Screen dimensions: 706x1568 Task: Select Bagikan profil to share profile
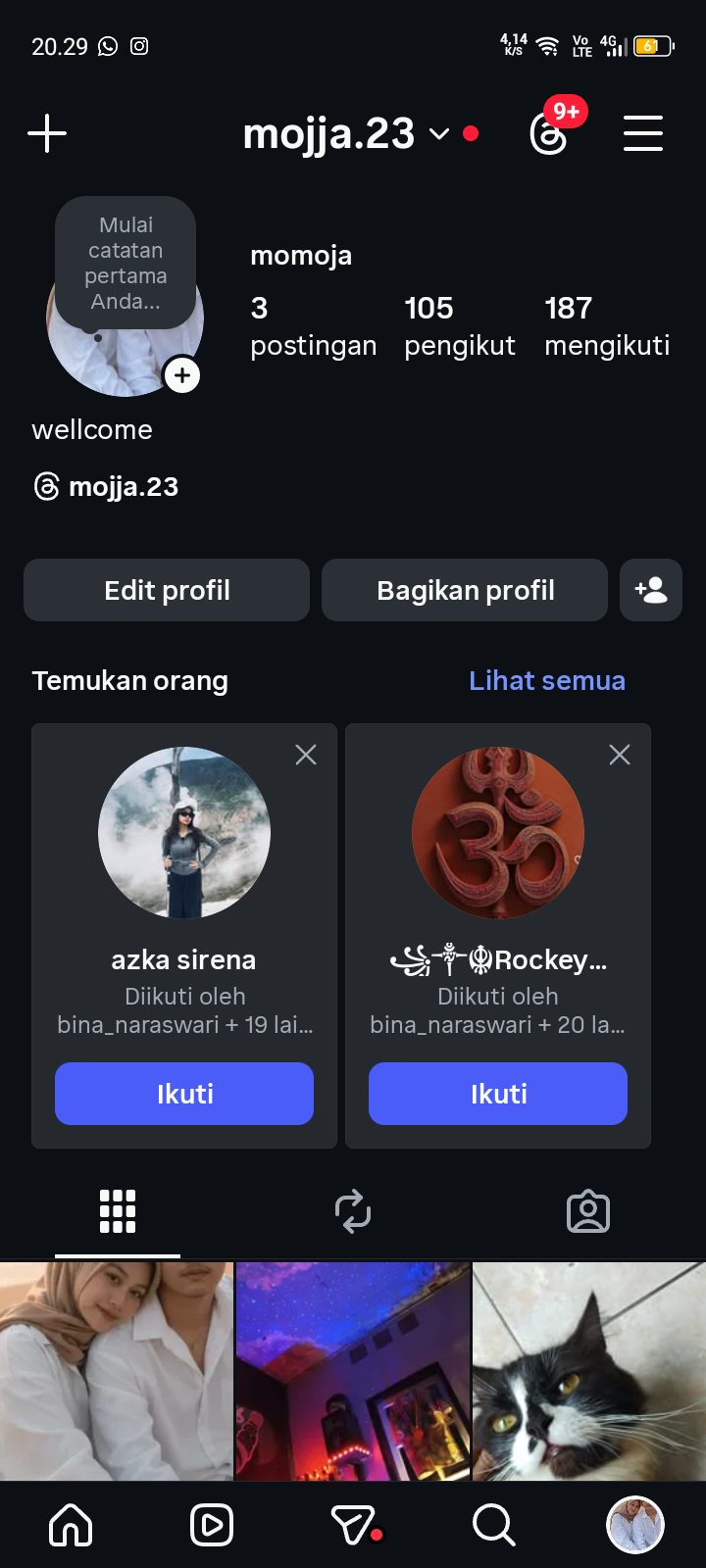click(x=465, y=590)
